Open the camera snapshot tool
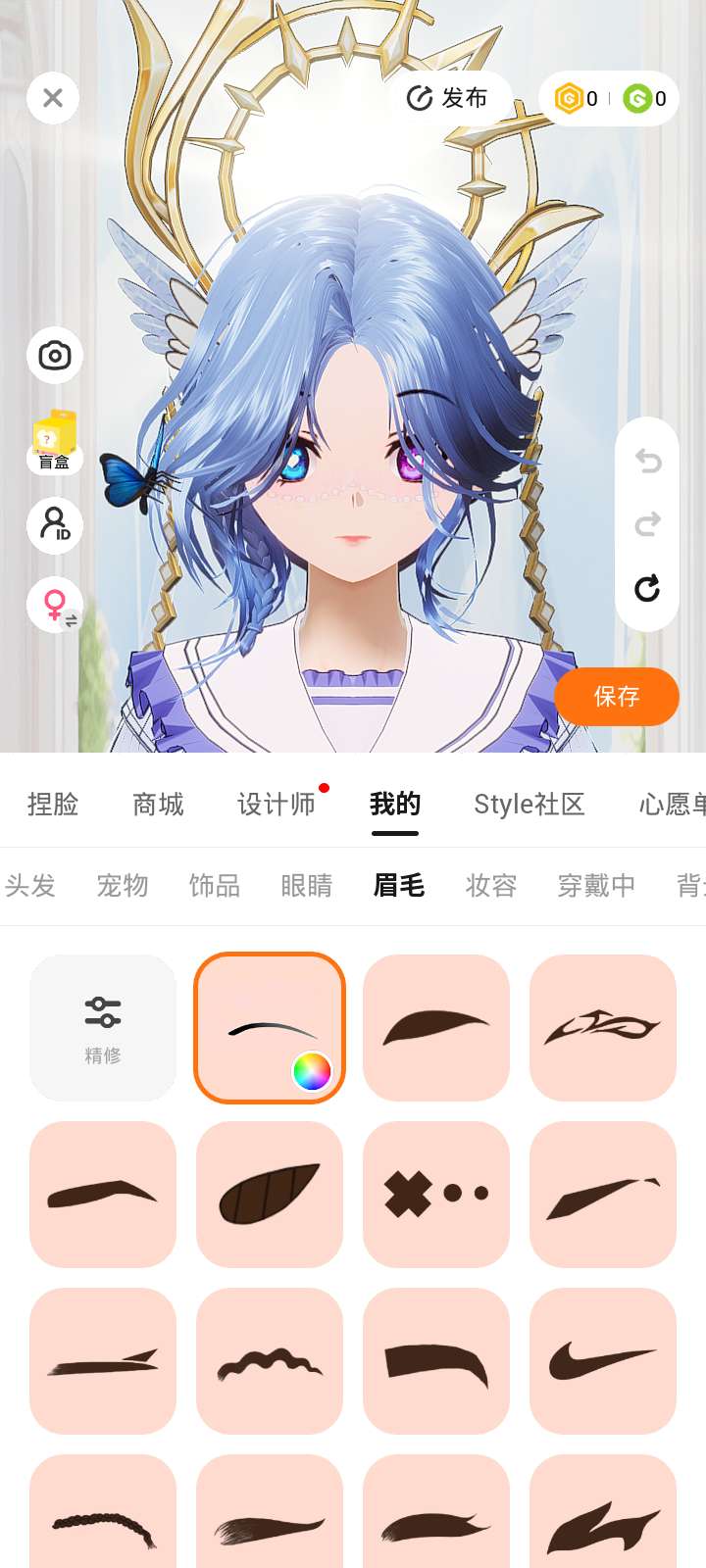Screen dimensions: 706x1568 tap(55, 355)
